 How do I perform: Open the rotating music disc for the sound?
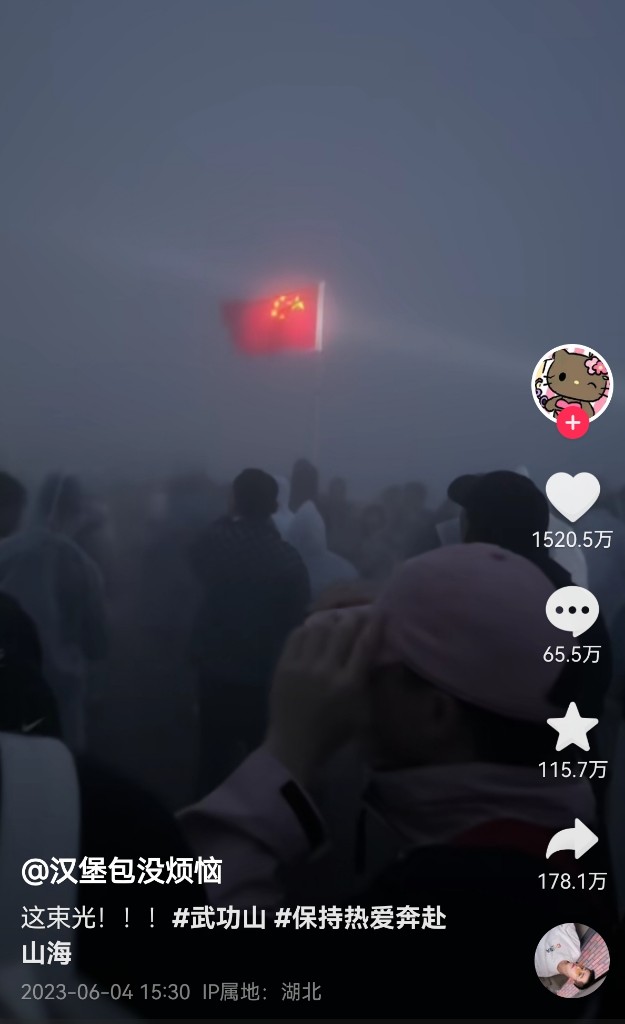click(572, 960)
